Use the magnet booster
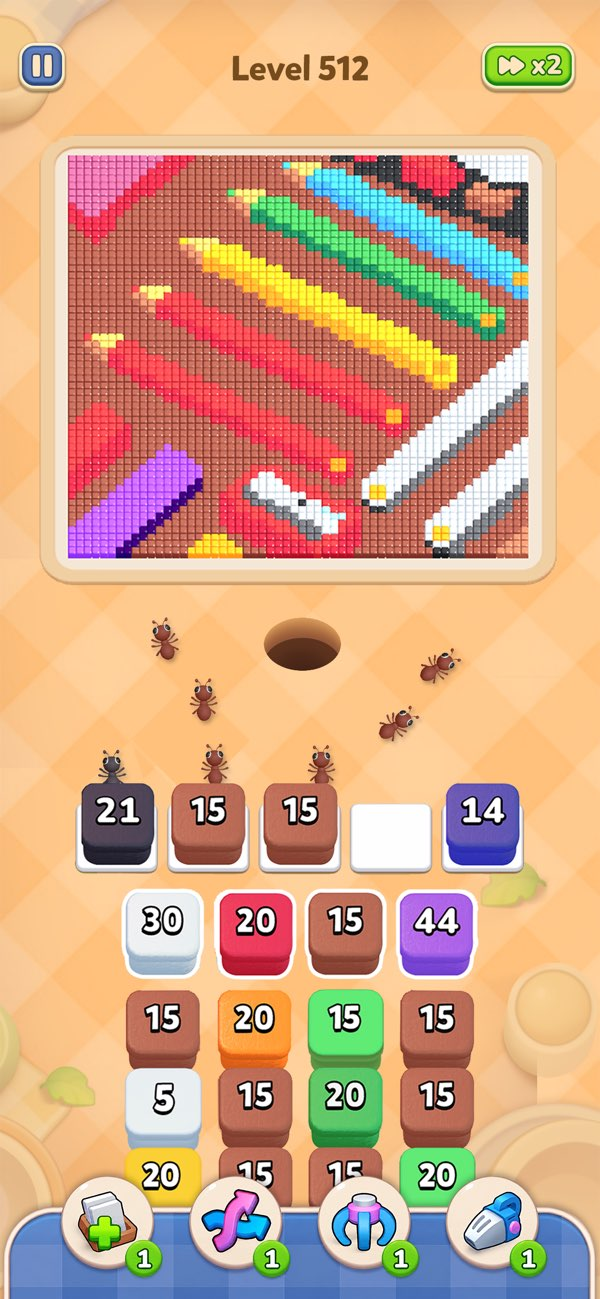This screenshot has width=600, height=1299. point(365,1223)
